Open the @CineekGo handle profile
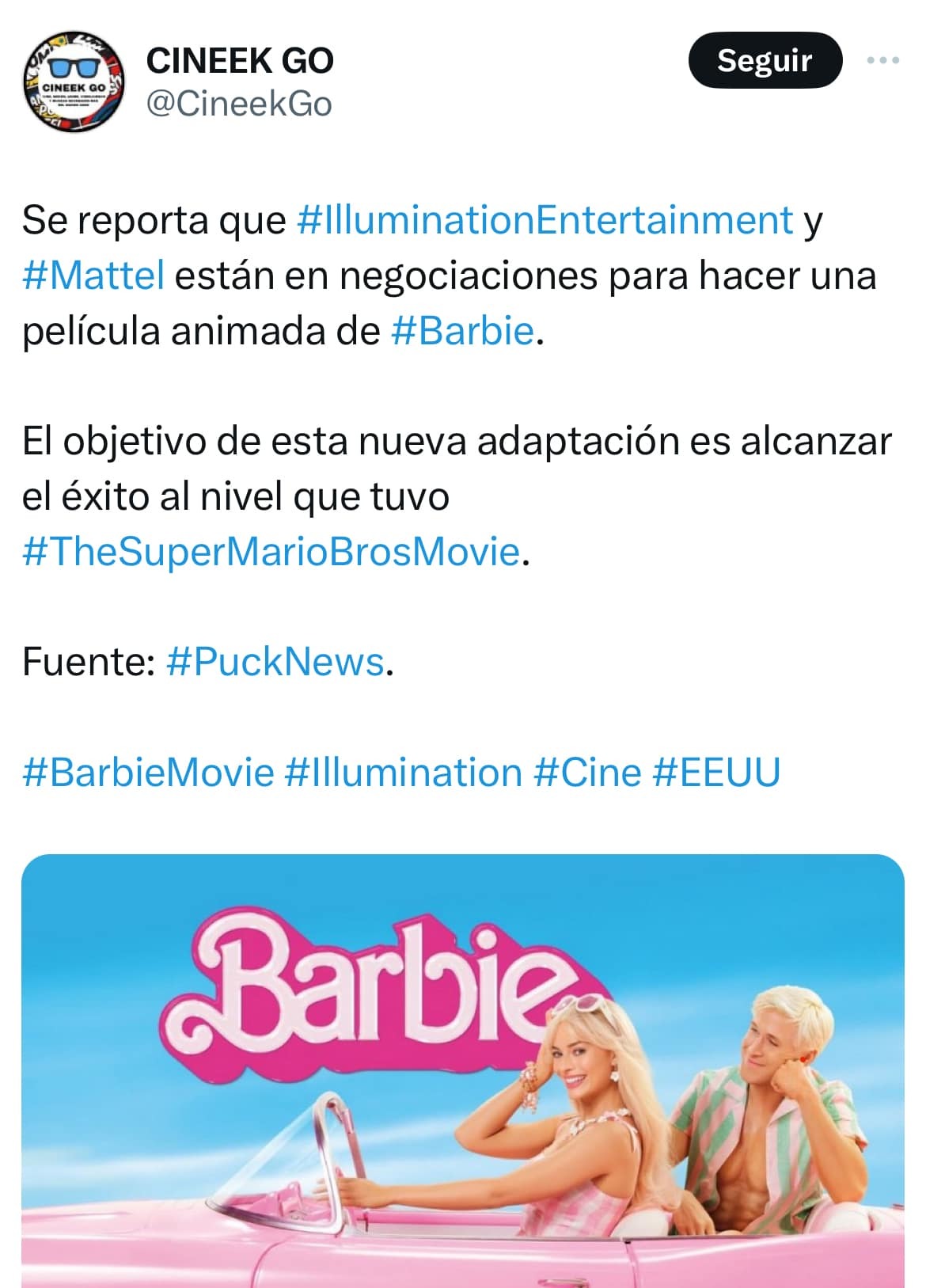 239,104
